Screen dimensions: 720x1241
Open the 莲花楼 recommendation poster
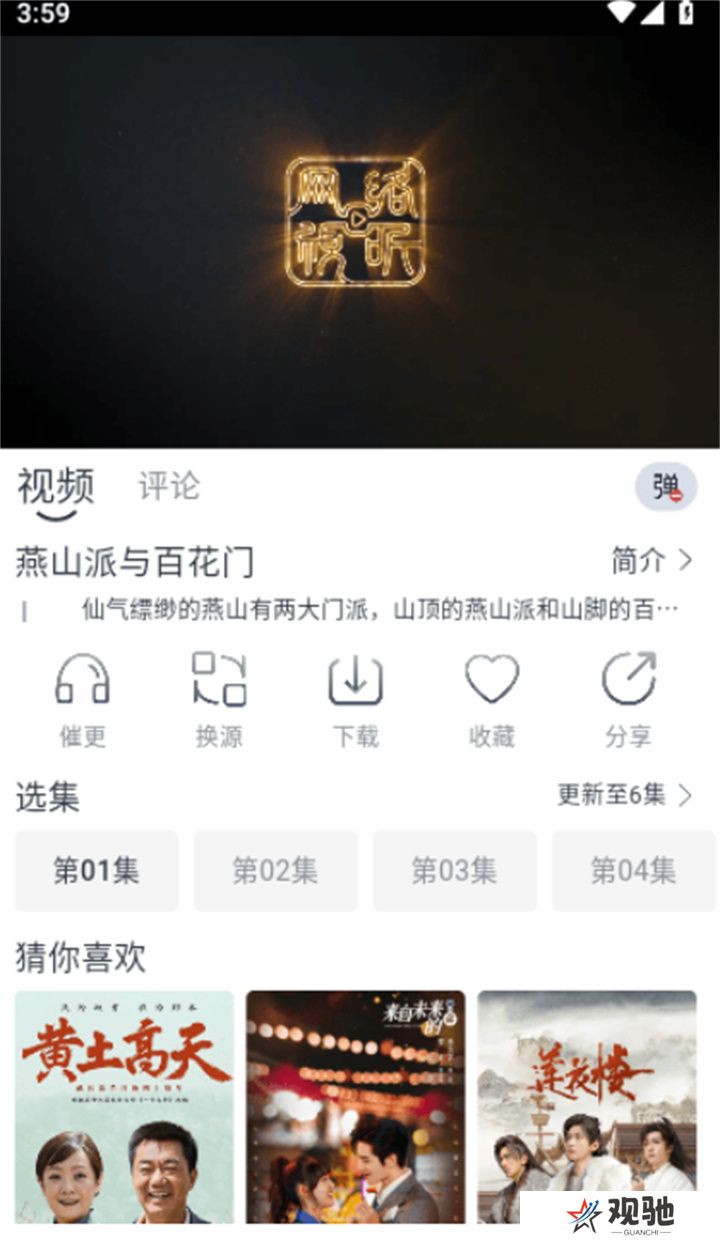pos(587,1100)
